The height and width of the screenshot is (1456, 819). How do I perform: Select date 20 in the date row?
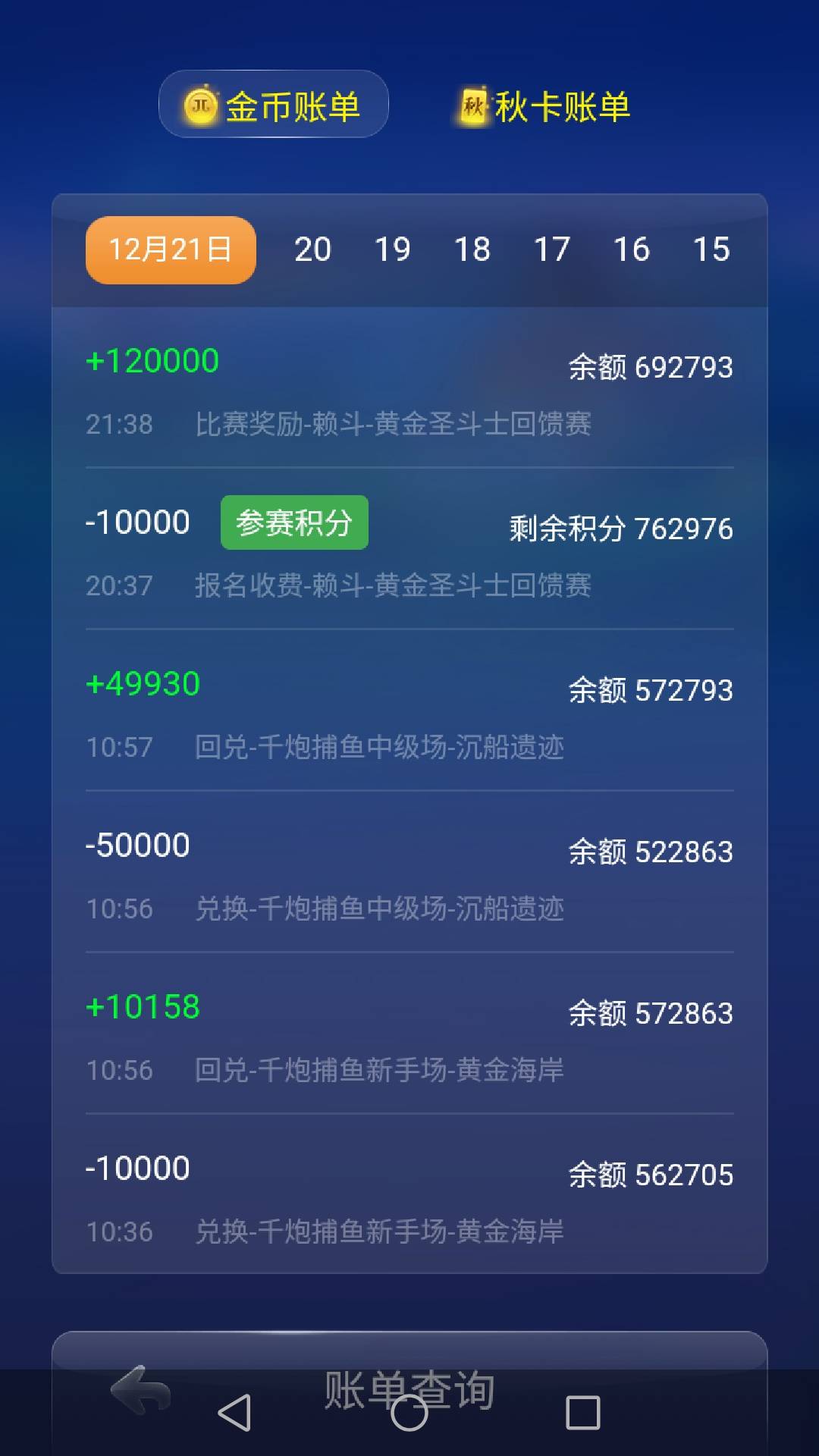[314, 249]
